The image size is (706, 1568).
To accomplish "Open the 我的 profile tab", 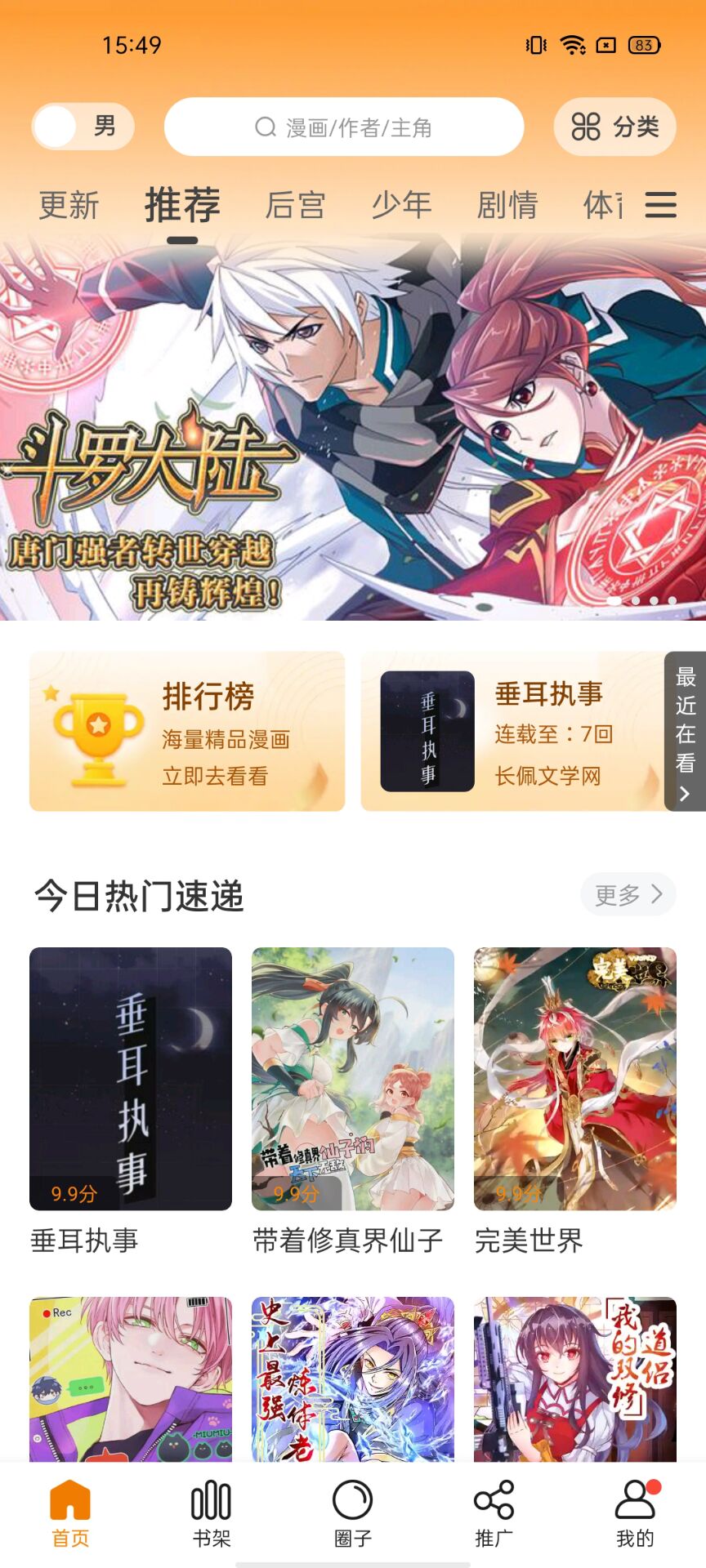I will click(x=635, y=1513).
